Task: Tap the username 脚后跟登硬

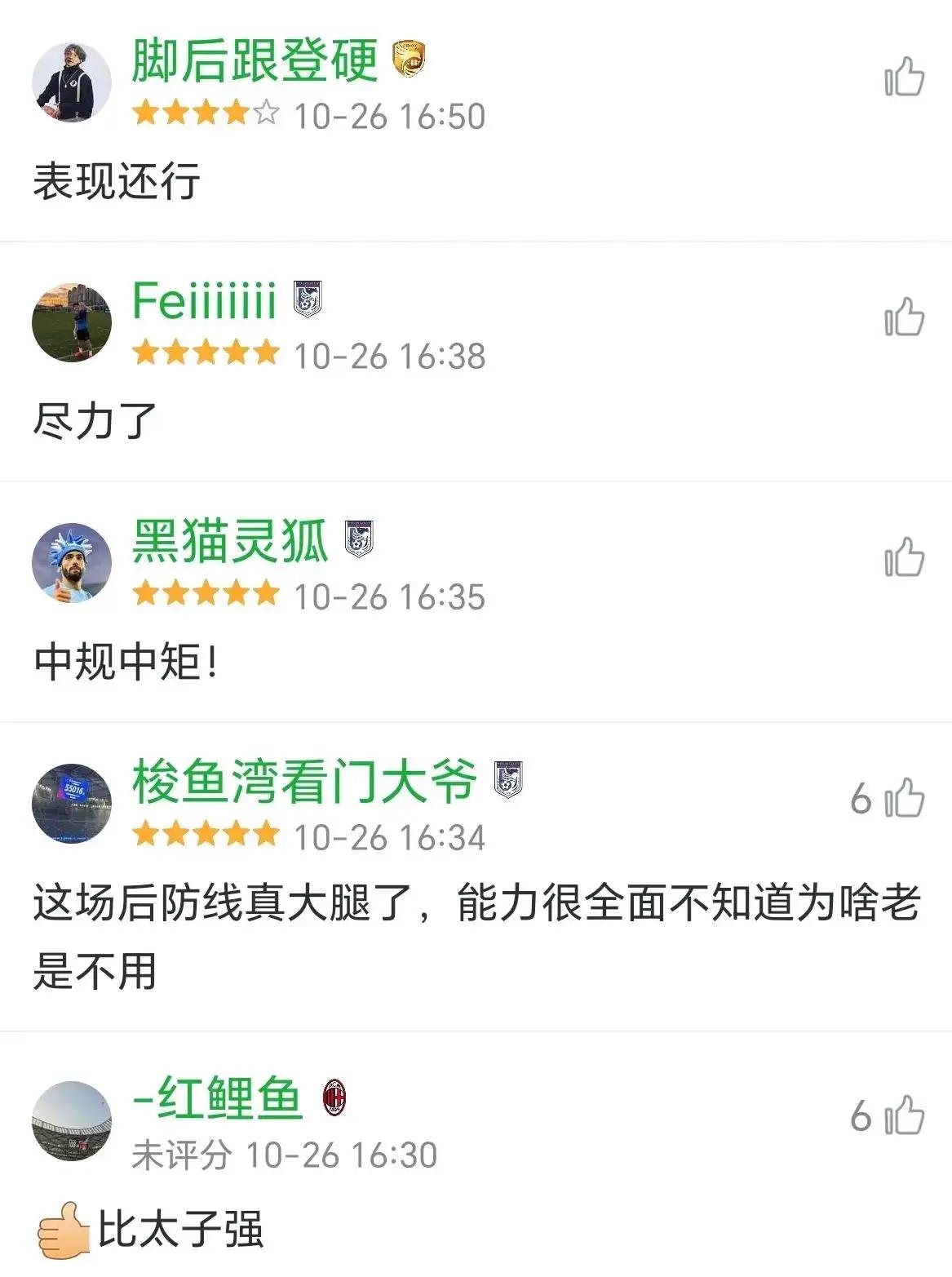Action: coord(255,60)
